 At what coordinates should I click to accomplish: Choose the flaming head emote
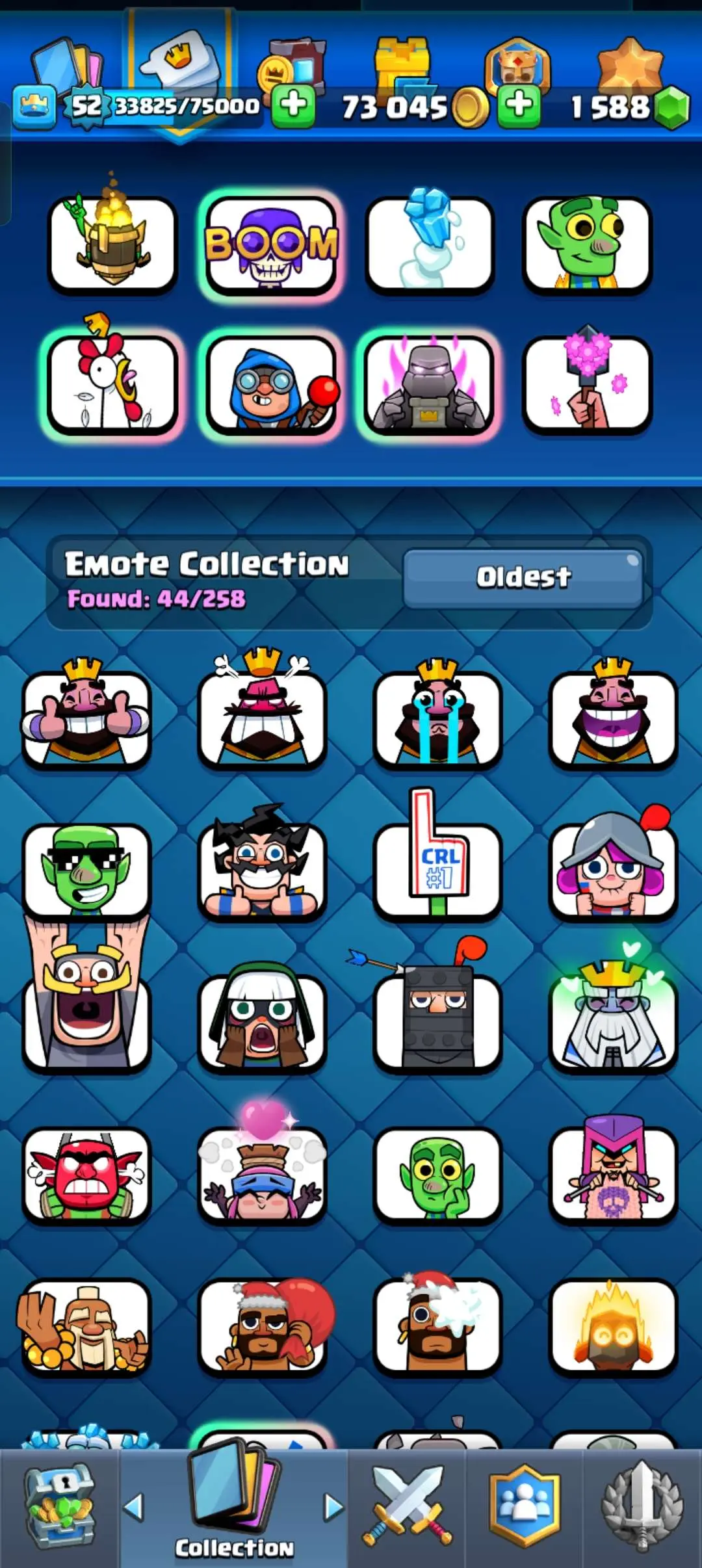(613, 1326)
